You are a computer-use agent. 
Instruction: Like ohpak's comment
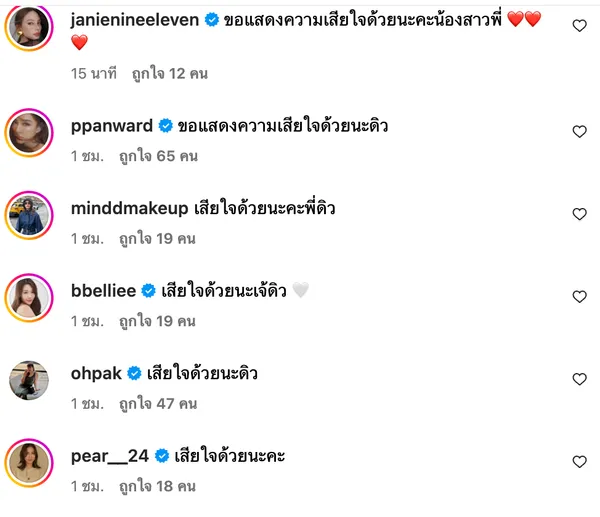click(579, 379)
